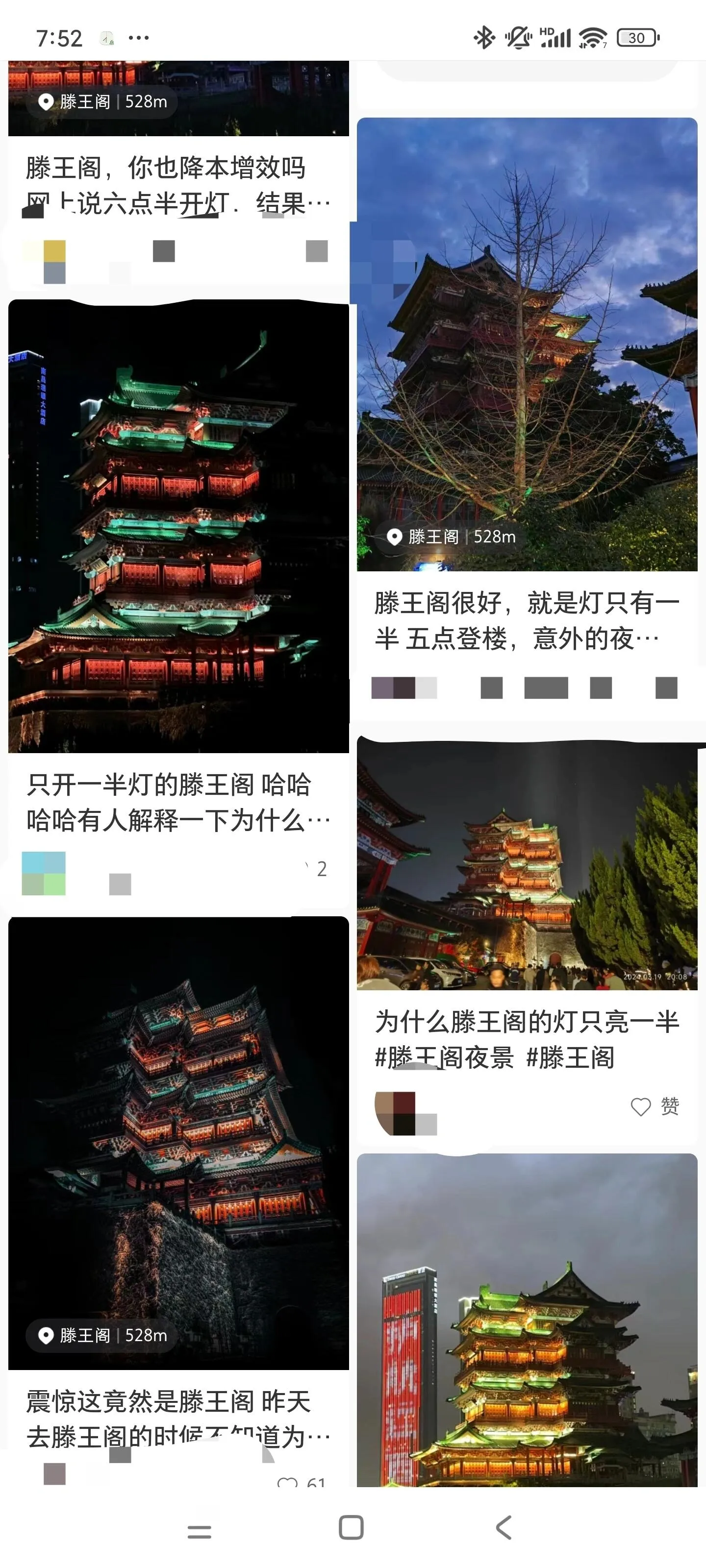Open the post '滕王阁很好，就是灯只有一半'
Image resolution: width=706 pixels, height=1568 pixels.
click(x=526, y=620)
